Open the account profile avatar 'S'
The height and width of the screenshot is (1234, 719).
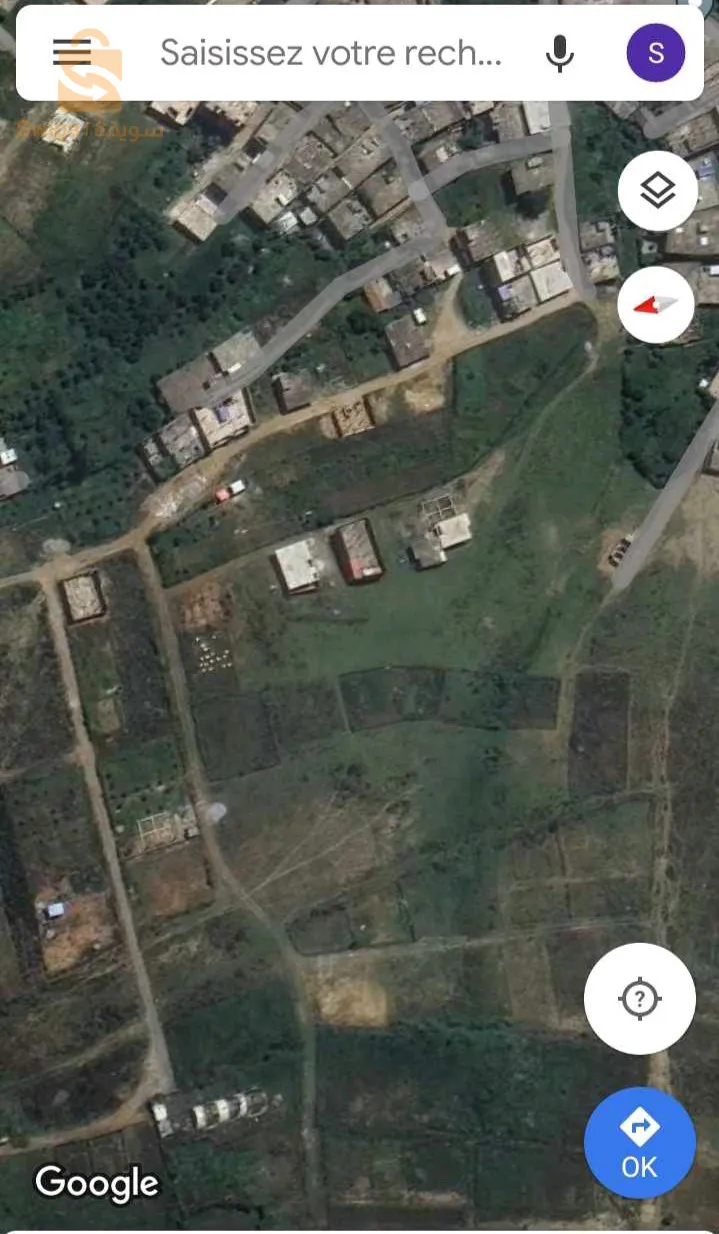tap(656, 53)
